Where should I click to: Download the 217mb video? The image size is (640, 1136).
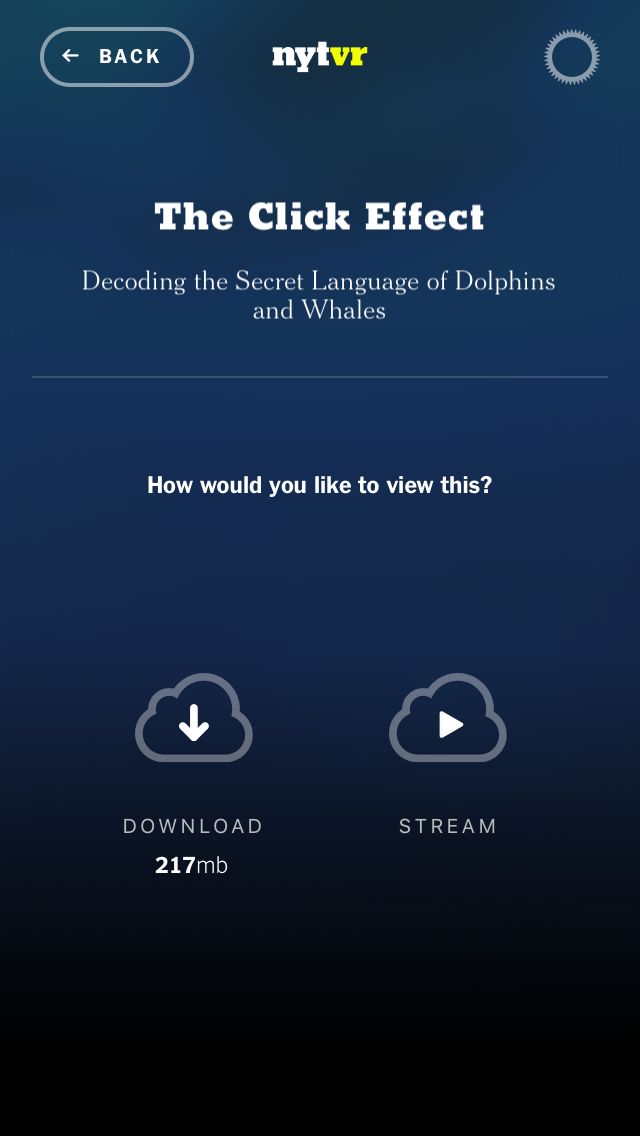(194, 718)
